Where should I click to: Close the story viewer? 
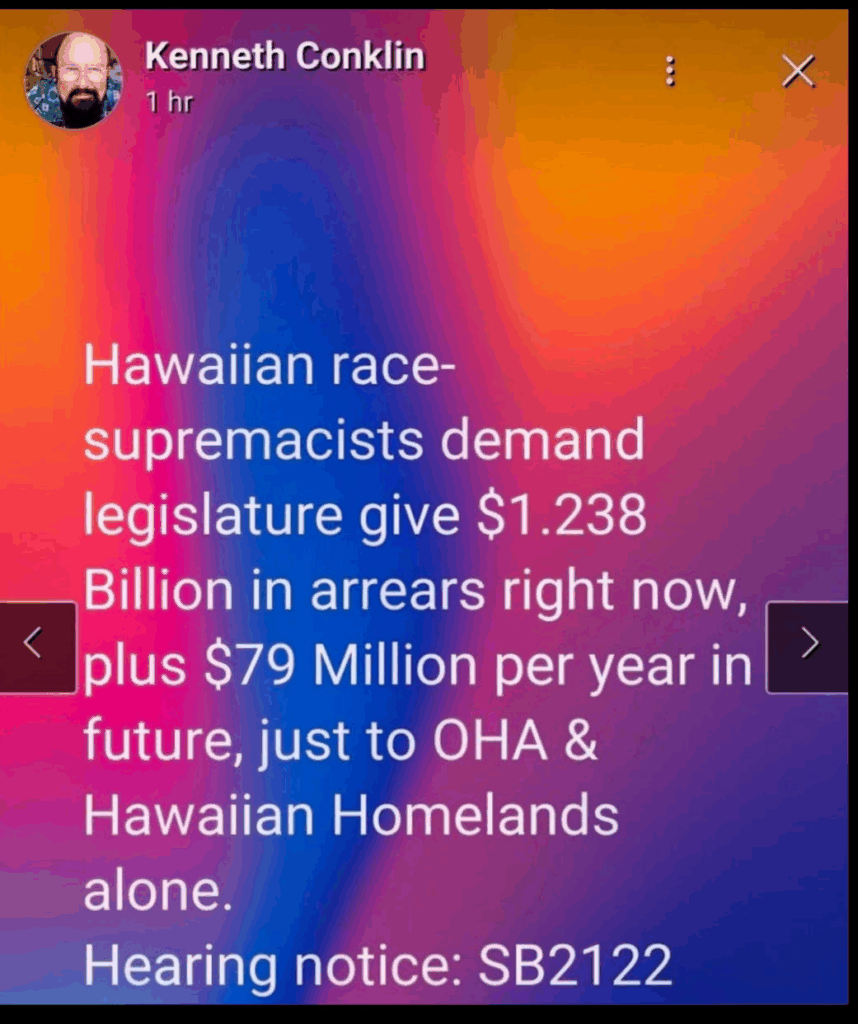tap(798, 72)
